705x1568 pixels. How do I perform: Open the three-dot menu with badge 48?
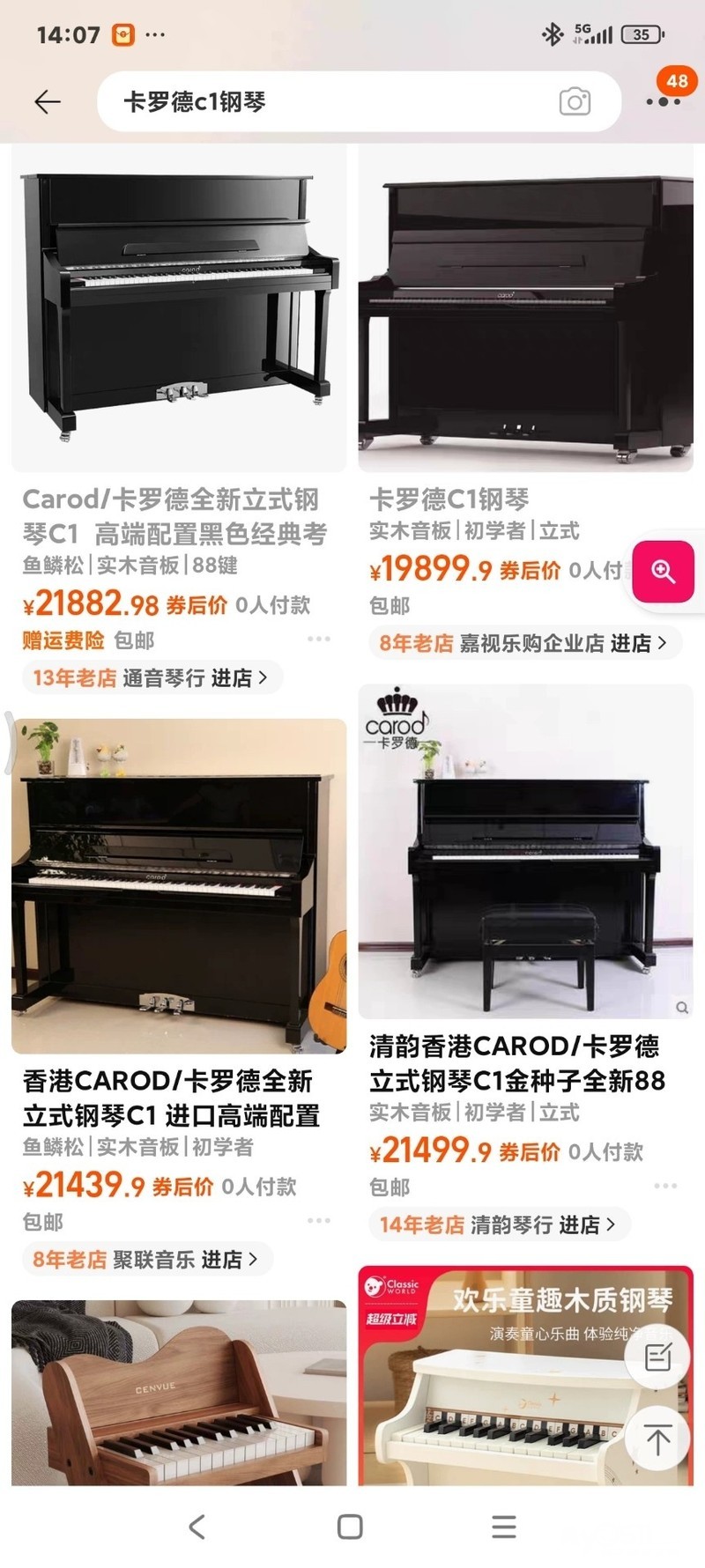click(664, 100)
